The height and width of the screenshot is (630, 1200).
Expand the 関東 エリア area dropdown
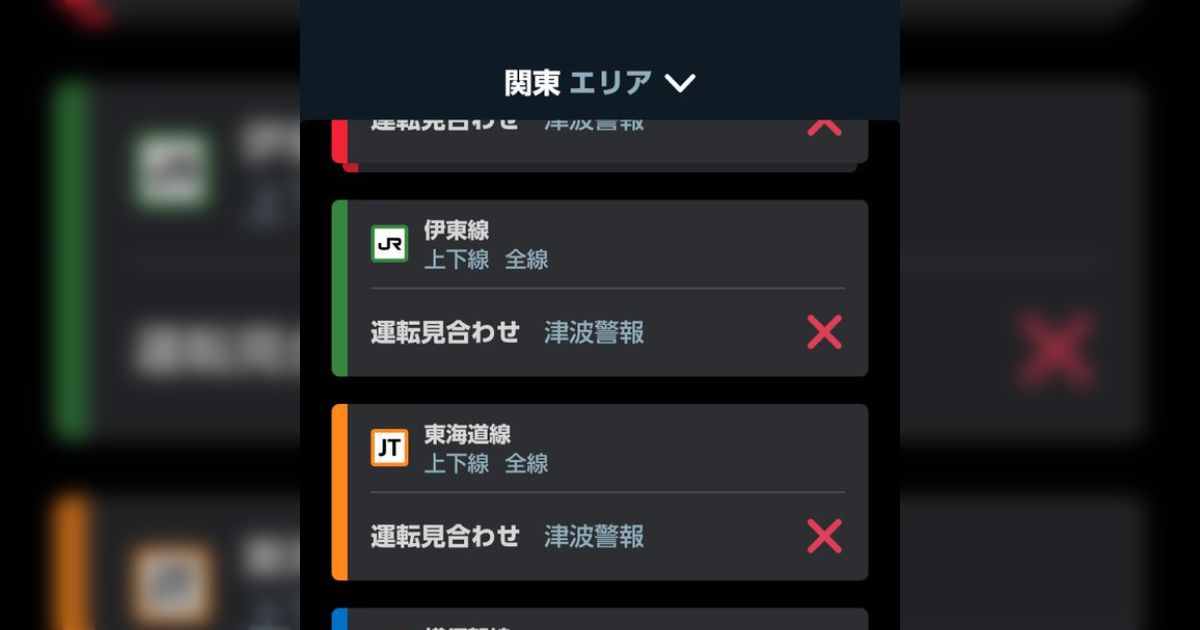click(600, 83)
